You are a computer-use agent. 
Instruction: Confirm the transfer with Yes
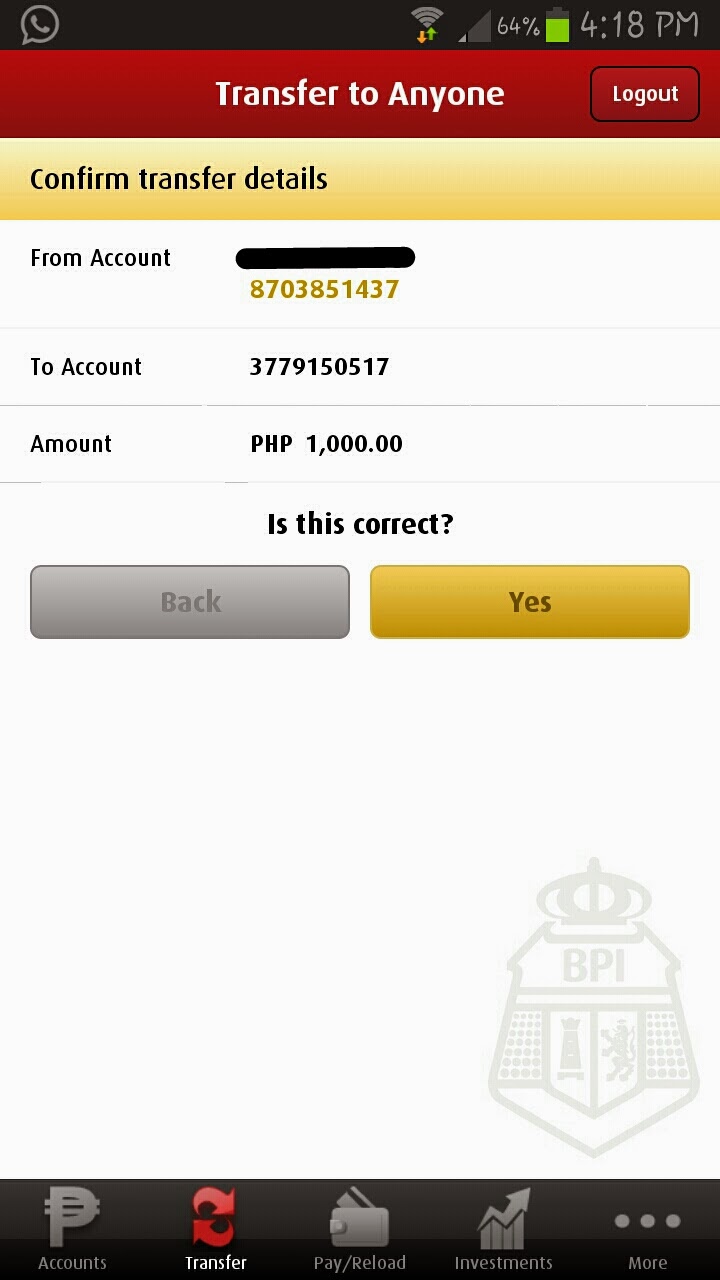point(530,602)
